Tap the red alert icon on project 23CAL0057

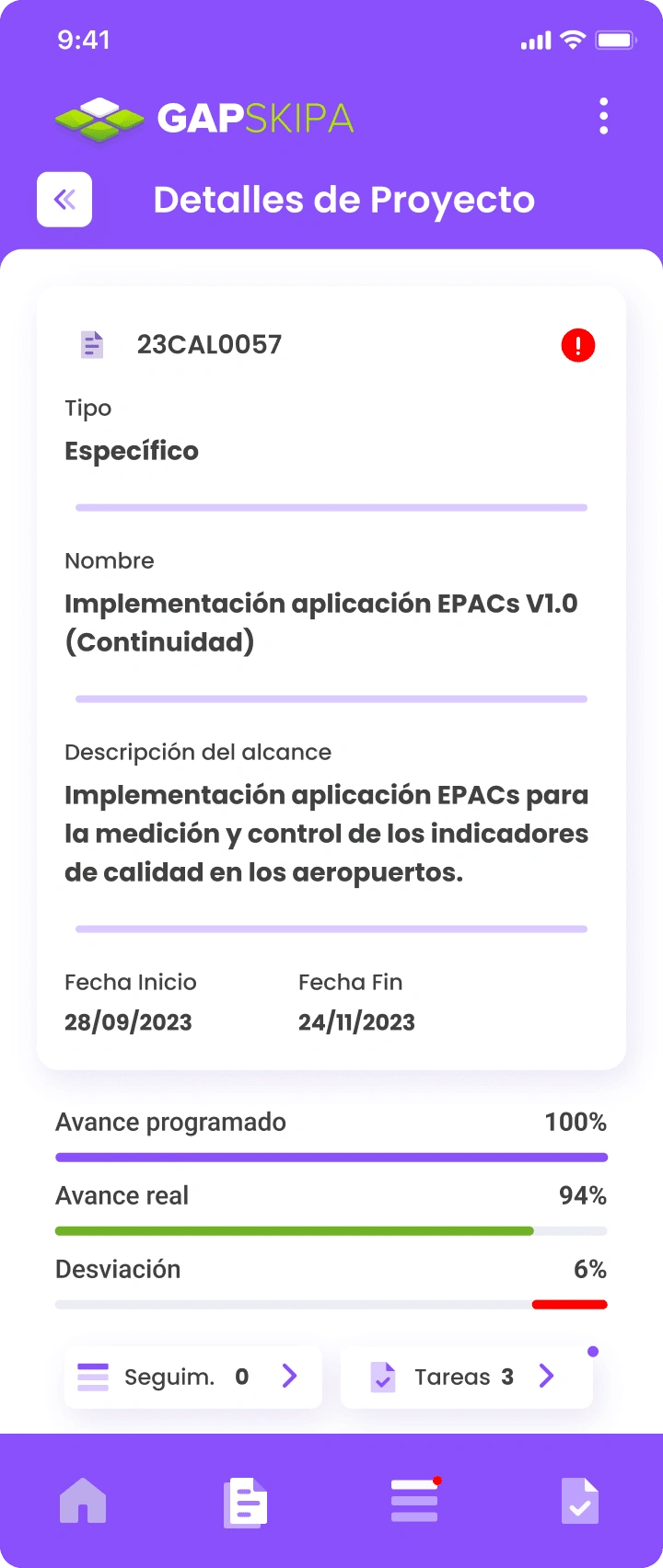[578, 346]
